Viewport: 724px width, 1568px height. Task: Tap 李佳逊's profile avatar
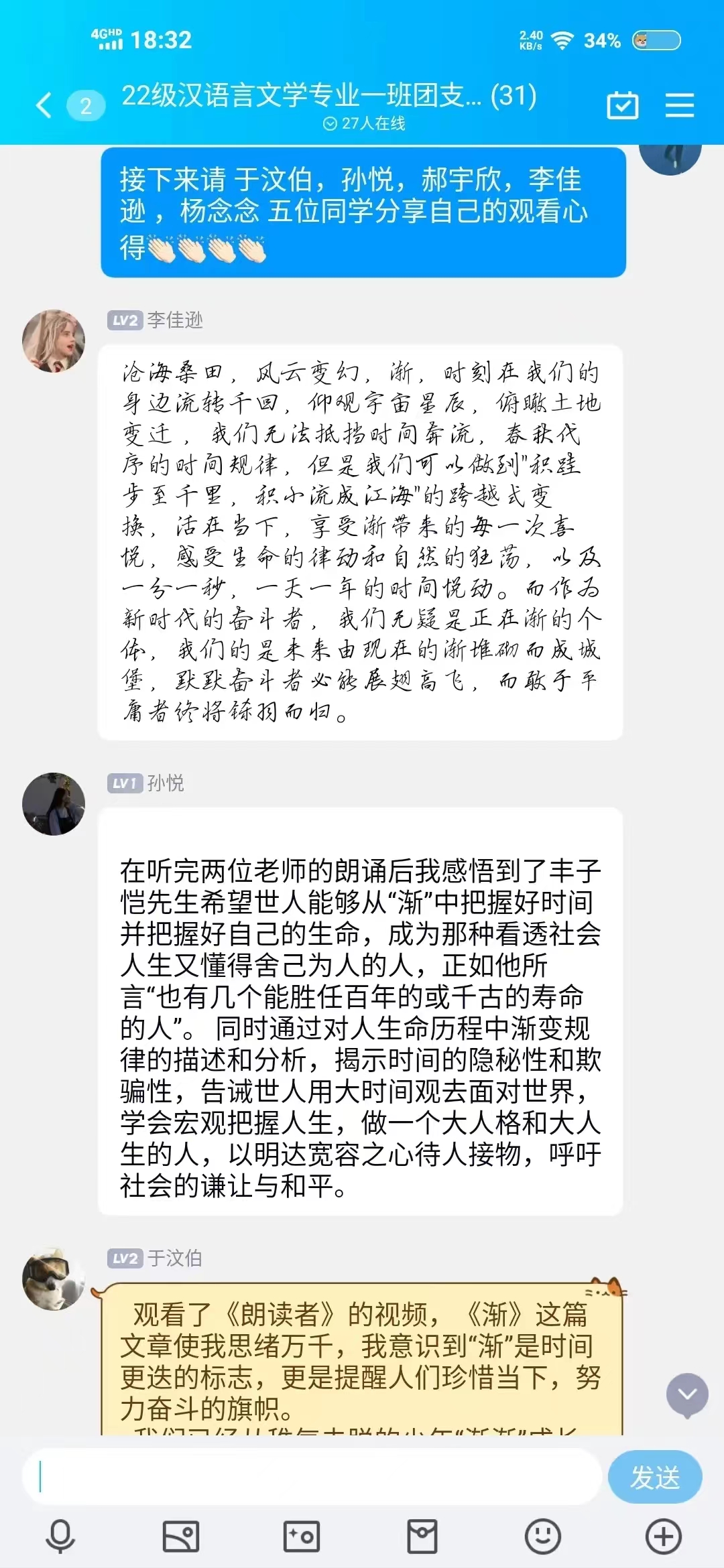coord(54,340)
